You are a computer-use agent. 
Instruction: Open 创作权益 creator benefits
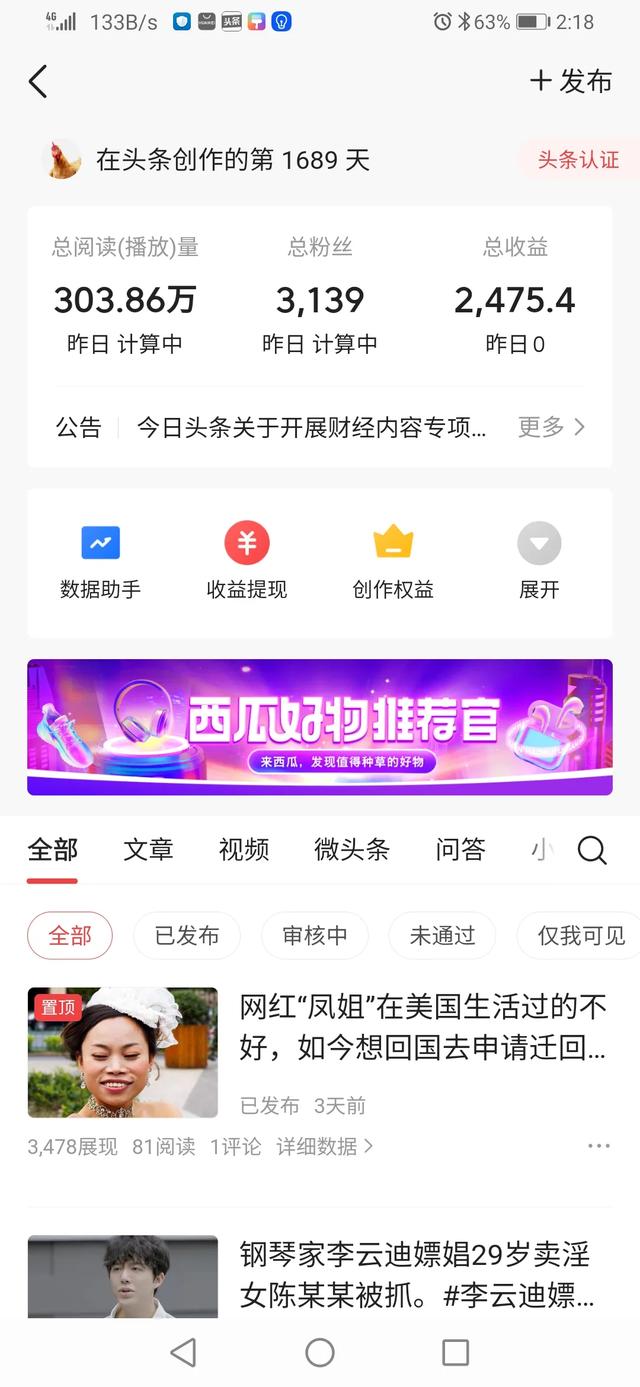393,562
